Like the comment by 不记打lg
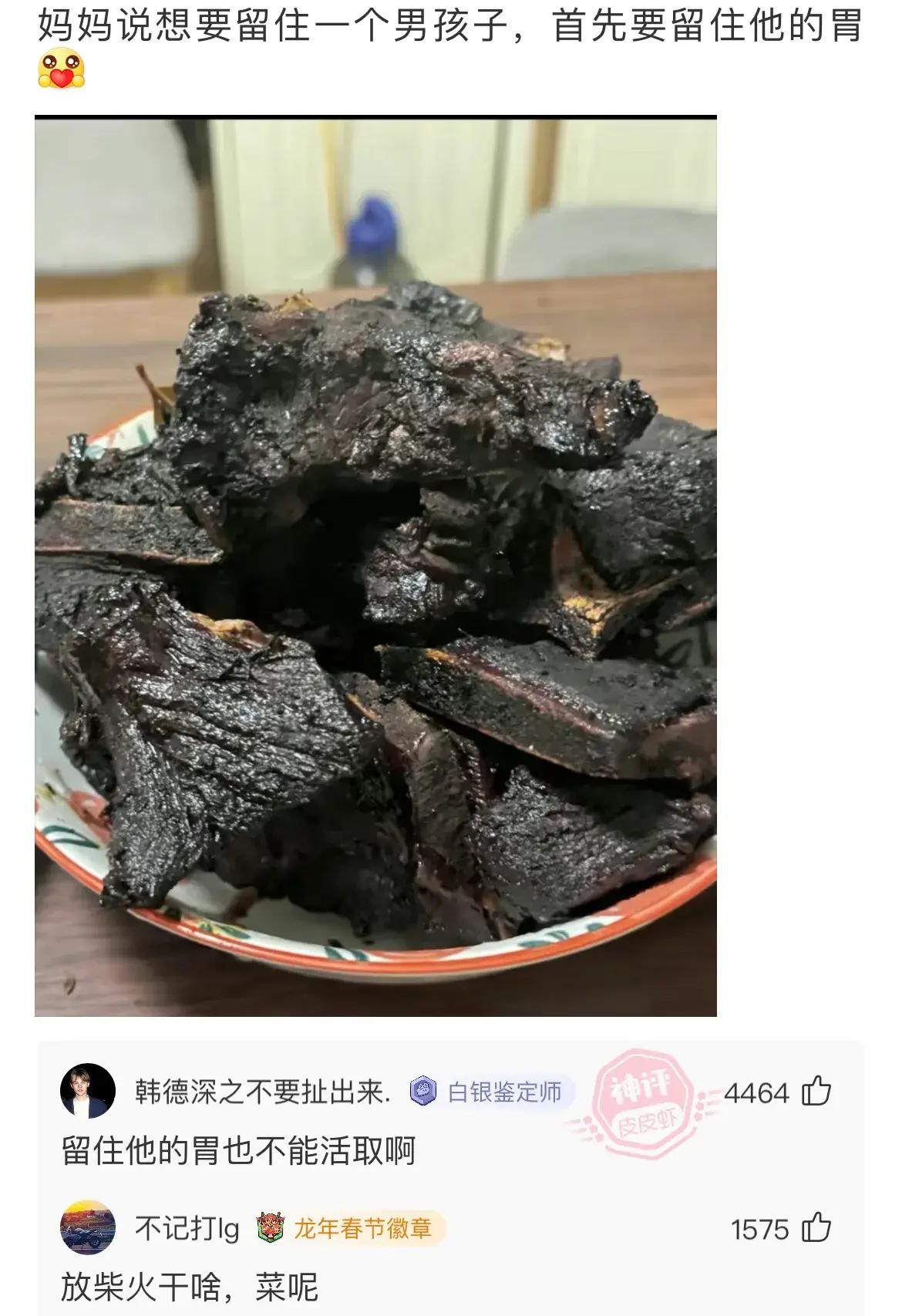Image resolution: width=902 pixels, height=1316 pixels. click(816, 1229)
